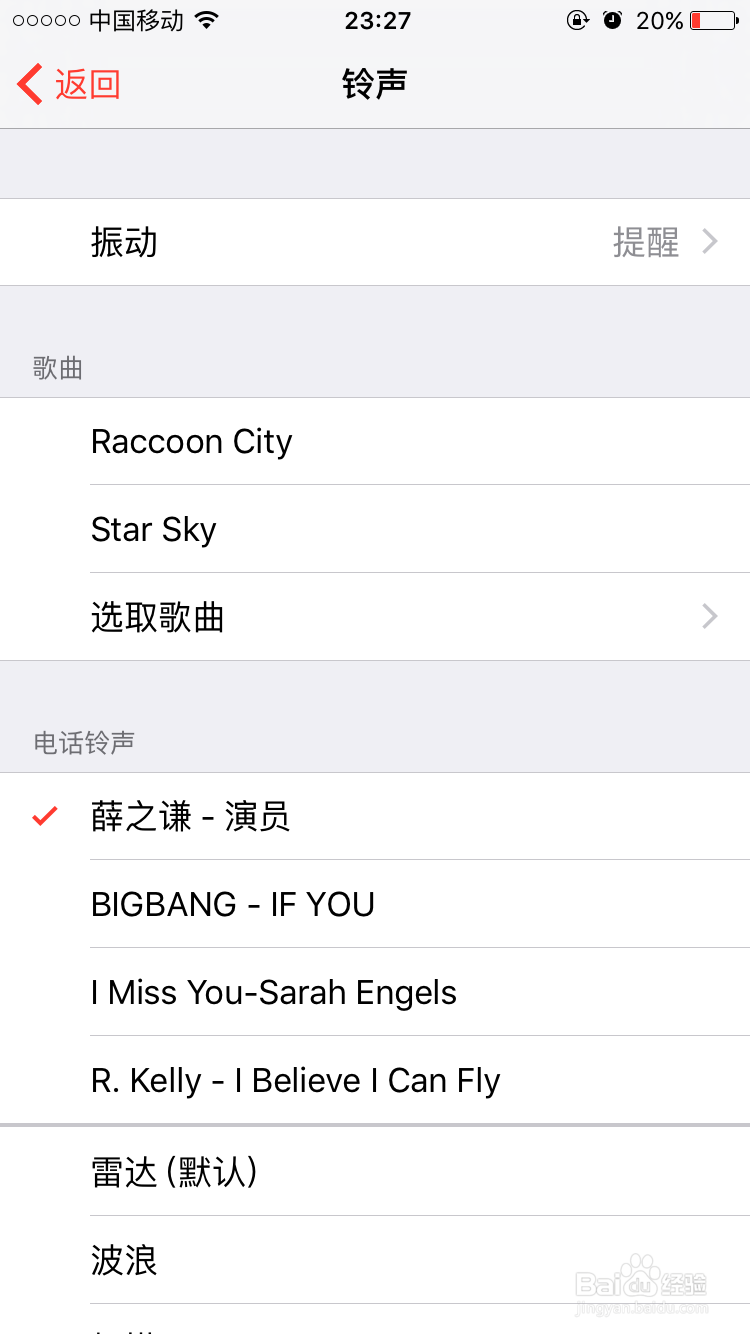The image size is (750, 1334).
Task: Tap the clock showing 23:27
Action: tap(377, 20)
